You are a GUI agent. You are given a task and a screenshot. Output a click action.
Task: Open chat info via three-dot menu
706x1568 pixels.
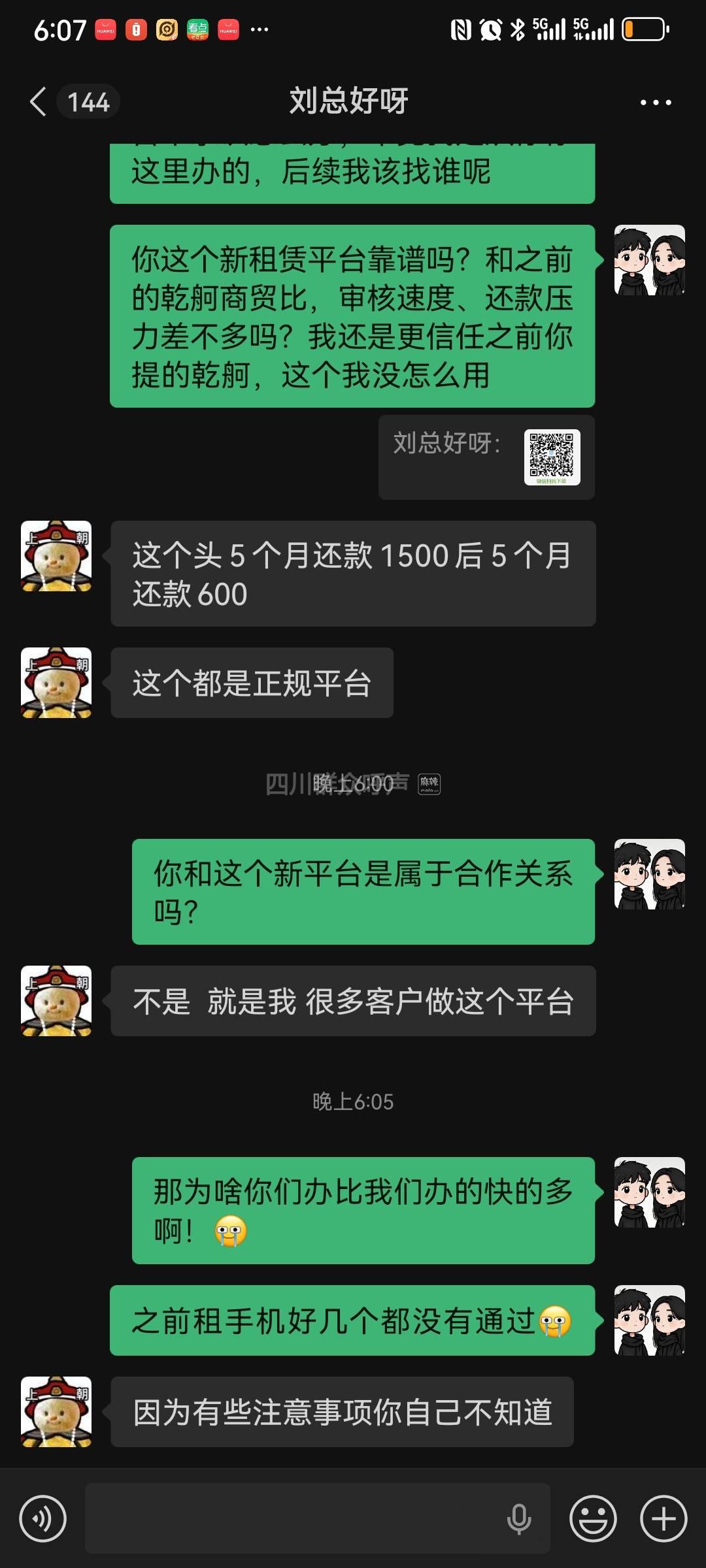[655, 103]
